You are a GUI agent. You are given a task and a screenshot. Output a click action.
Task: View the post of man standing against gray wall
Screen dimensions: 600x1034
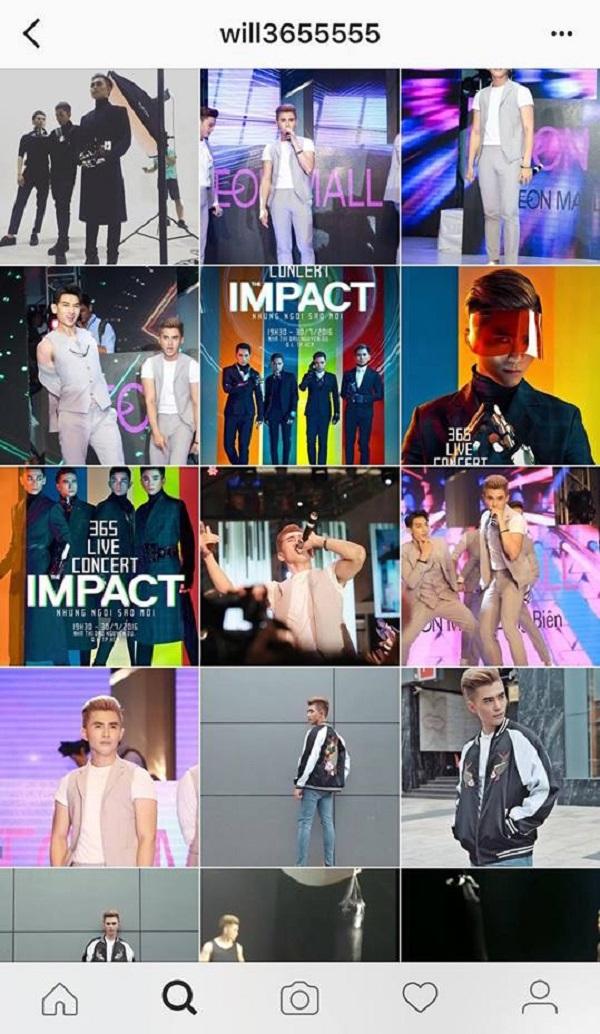pyautogui.click(x=299, y=767)
